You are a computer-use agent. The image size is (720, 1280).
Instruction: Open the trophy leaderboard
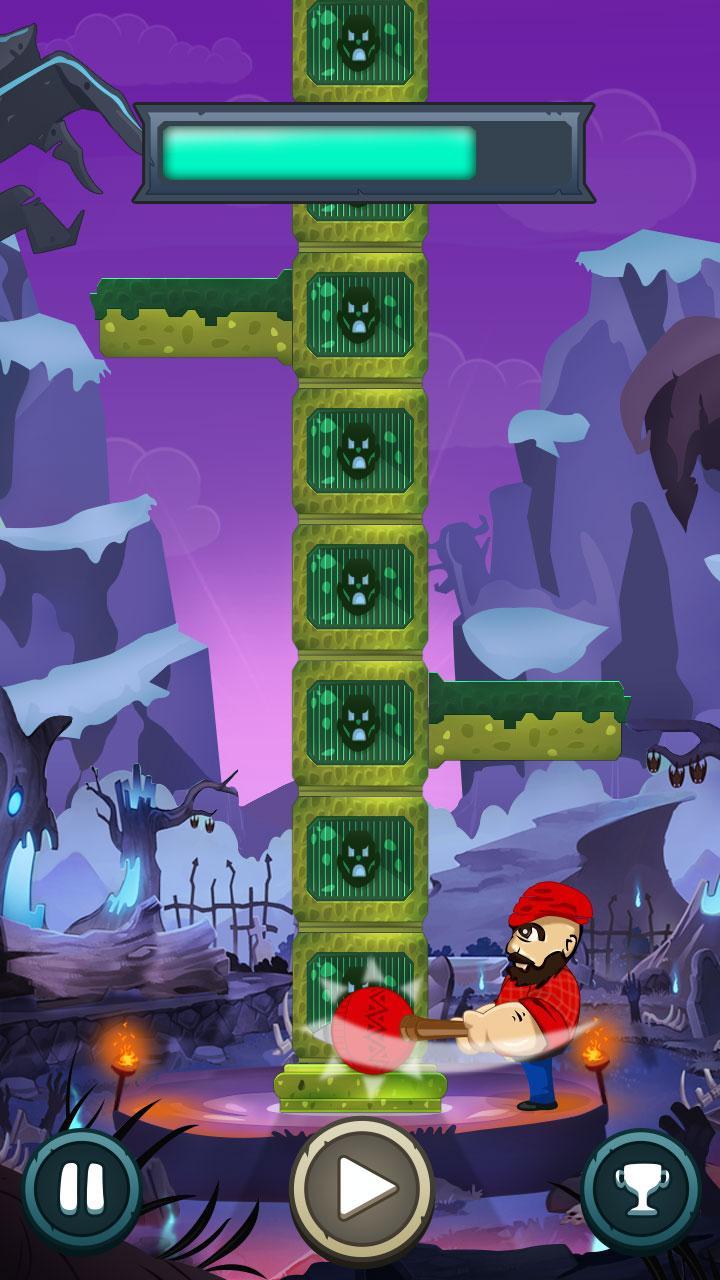click(640, 1190)
